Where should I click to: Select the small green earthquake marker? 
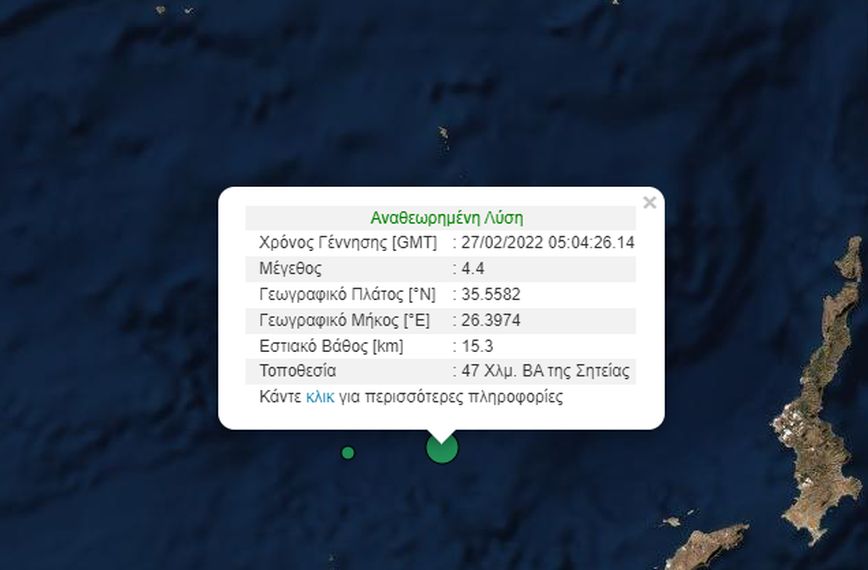click(x=348, y=453)
